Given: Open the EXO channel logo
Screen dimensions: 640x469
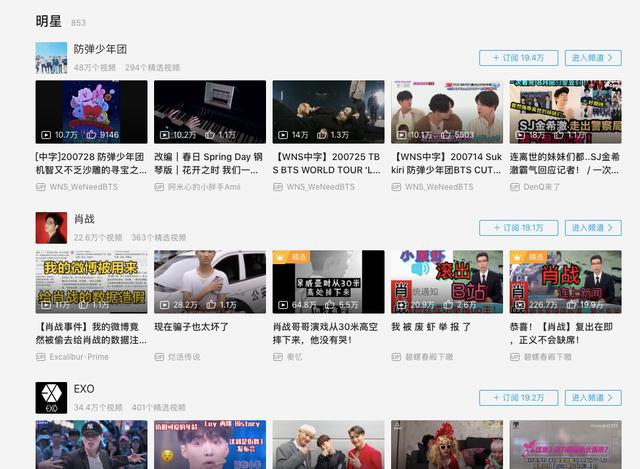Looking at the screenshot, I should click(x=51, y=398).
